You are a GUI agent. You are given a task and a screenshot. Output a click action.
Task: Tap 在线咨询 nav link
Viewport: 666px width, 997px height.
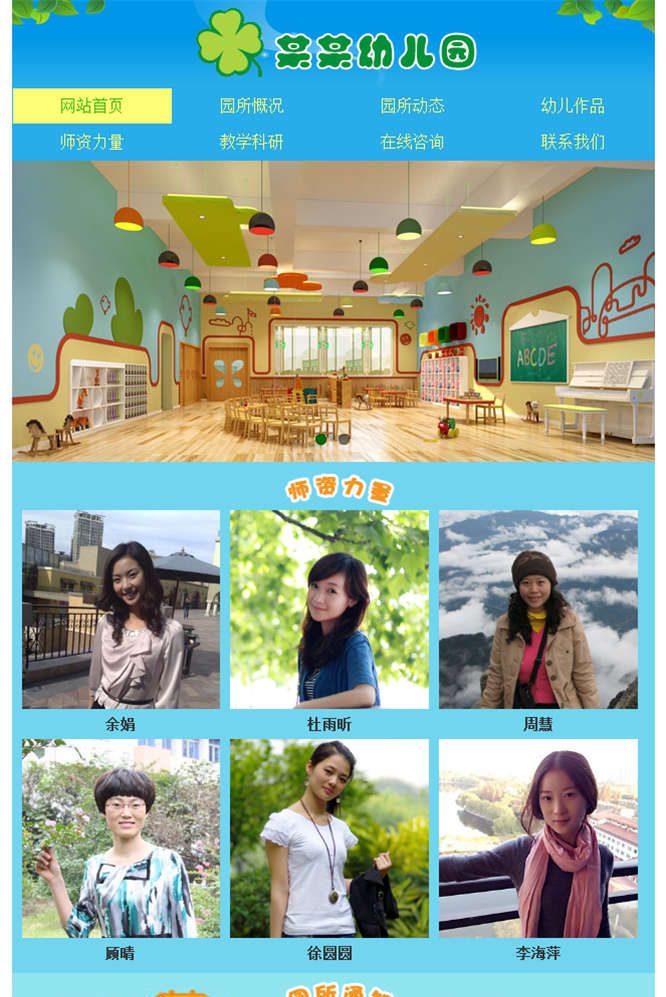[412, 142]
